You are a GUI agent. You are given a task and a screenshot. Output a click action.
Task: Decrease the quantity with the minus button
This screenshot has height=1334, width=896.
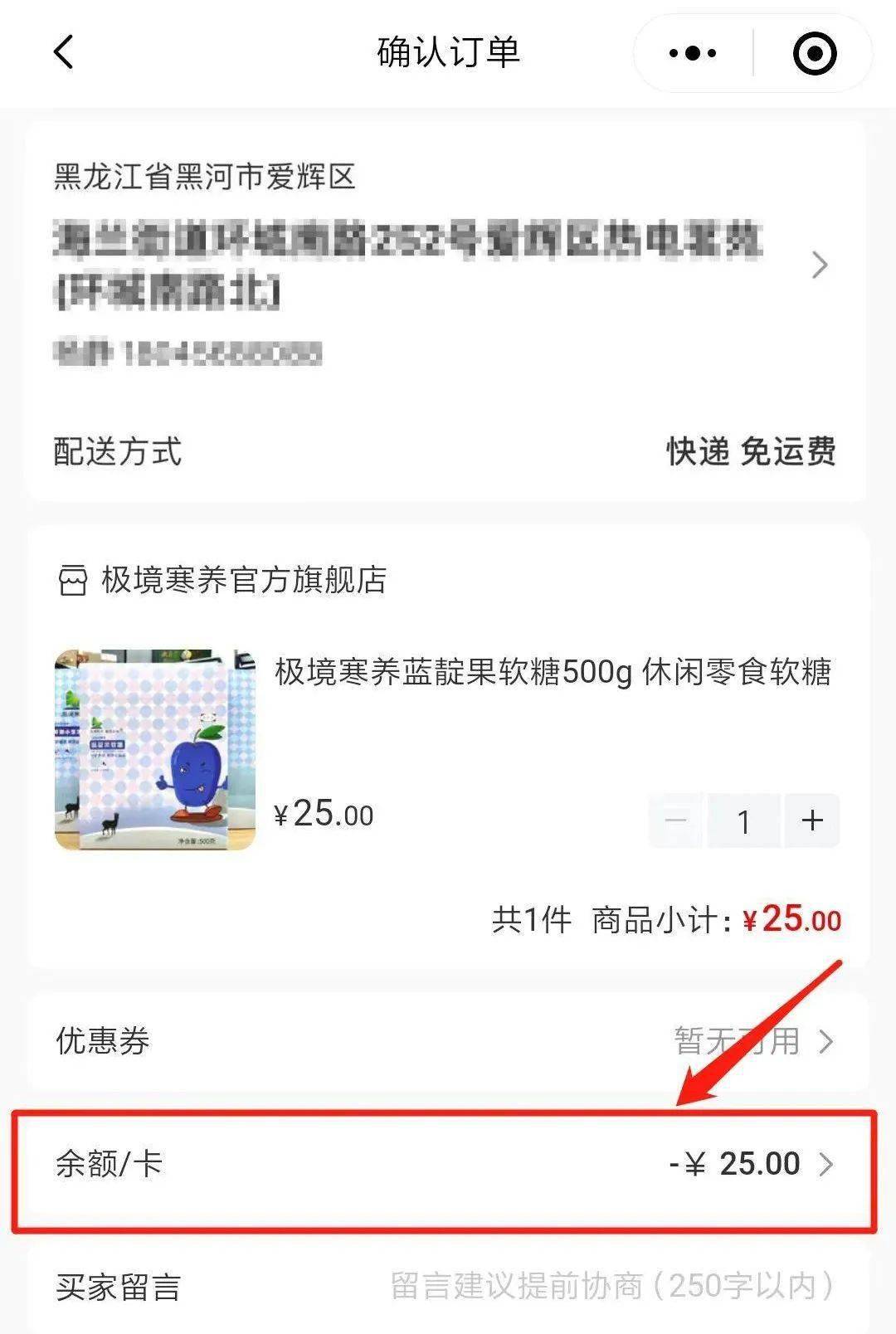676,820
